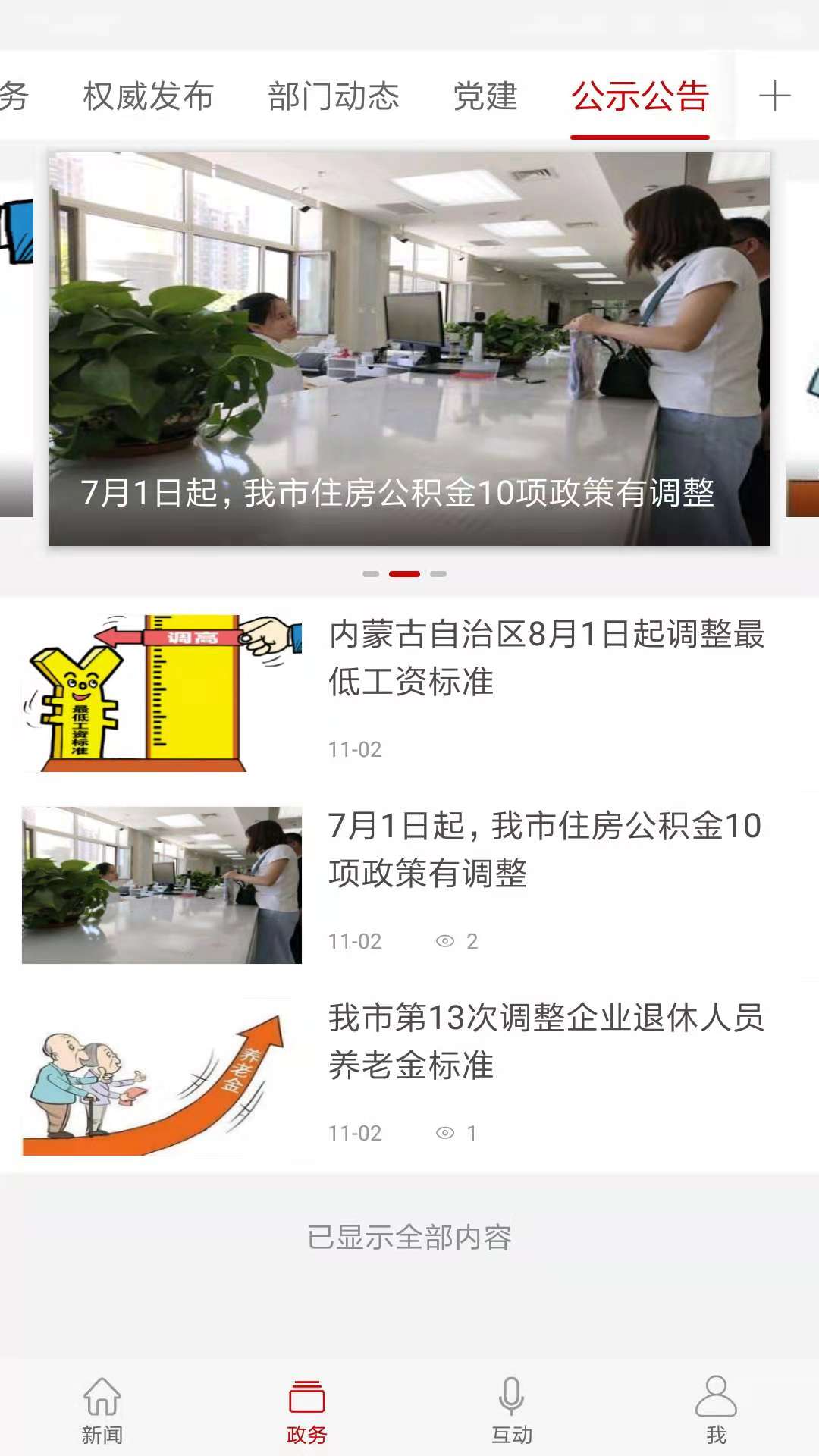Open the banner about 住房公积金10项政策
819x1456 pixels.
(x=409, y=349)
